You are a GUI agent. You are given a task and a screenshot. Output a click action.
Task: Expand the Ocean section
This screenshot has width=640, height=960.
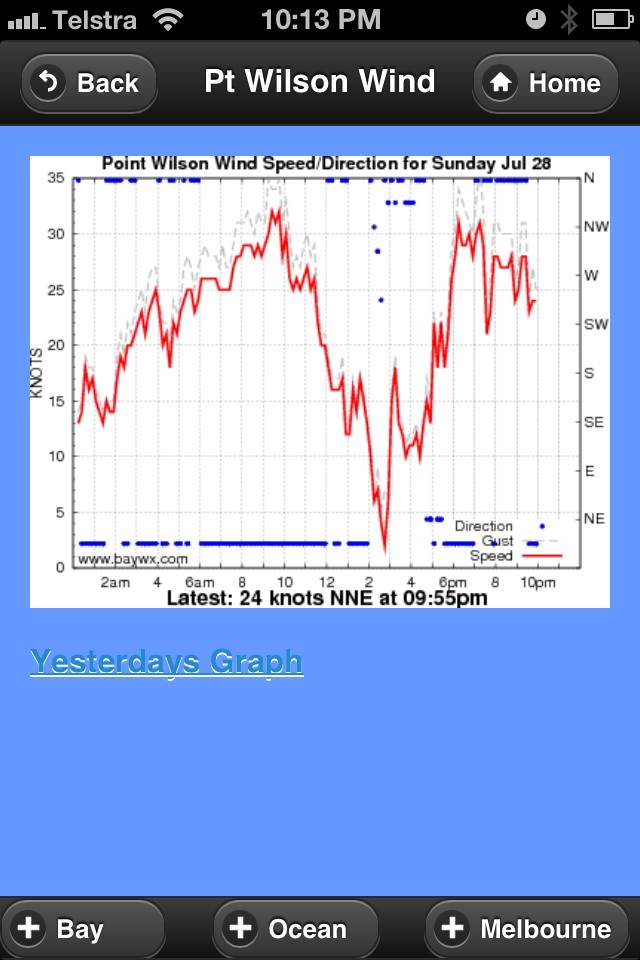[x=295, y=928]
